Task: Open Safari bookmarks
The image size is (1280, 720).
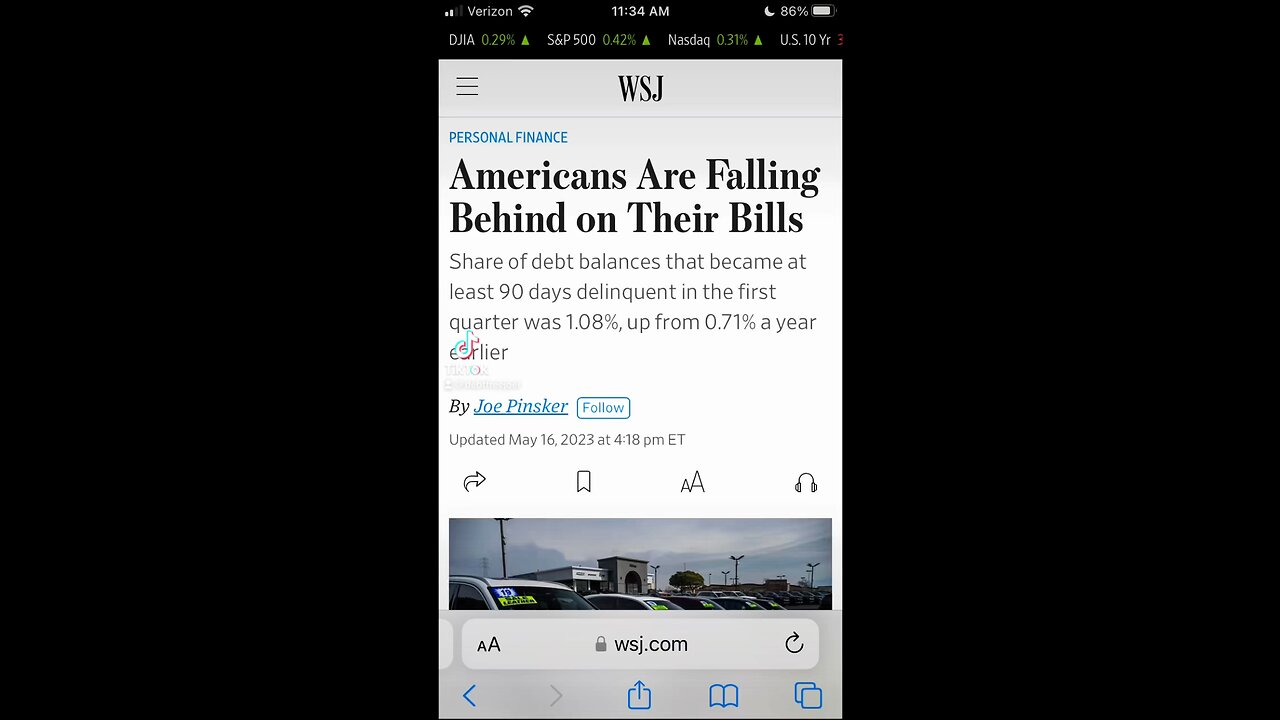Action: (724, 695)
